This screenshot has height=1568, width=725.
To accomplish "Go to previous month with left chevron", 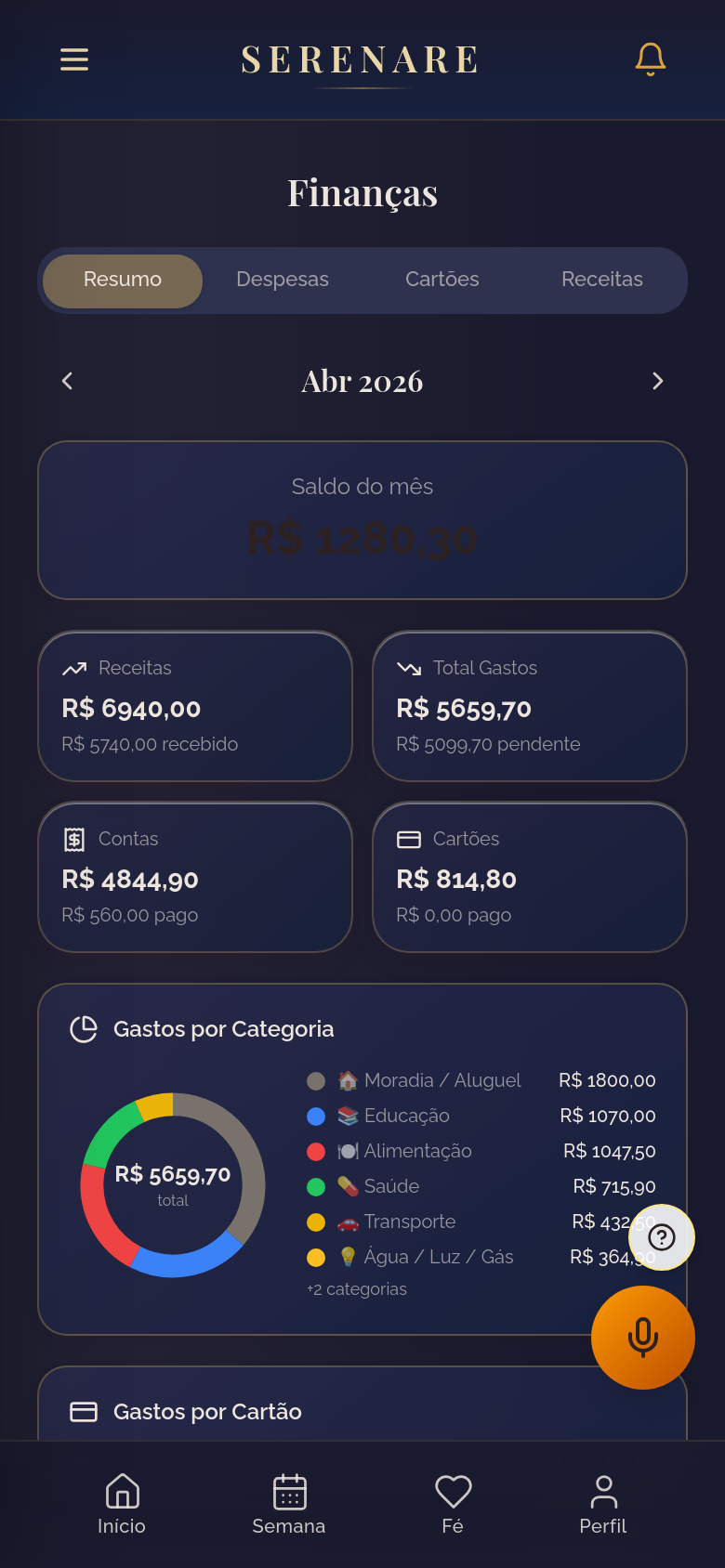I will tap(66, 381).
